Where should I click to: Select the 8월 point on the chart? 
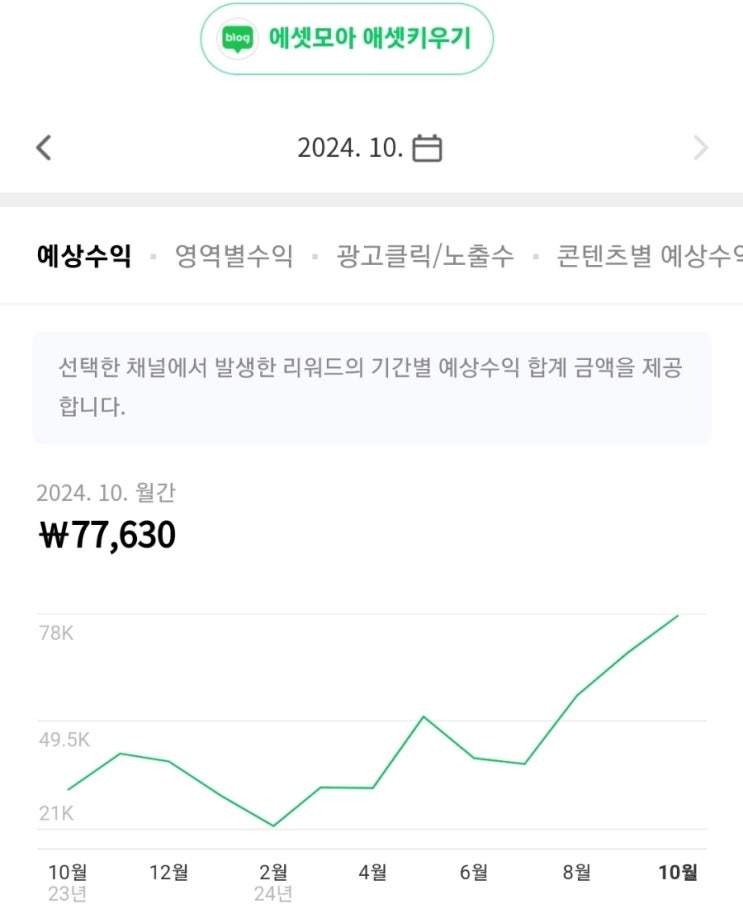tap(576, 695)
